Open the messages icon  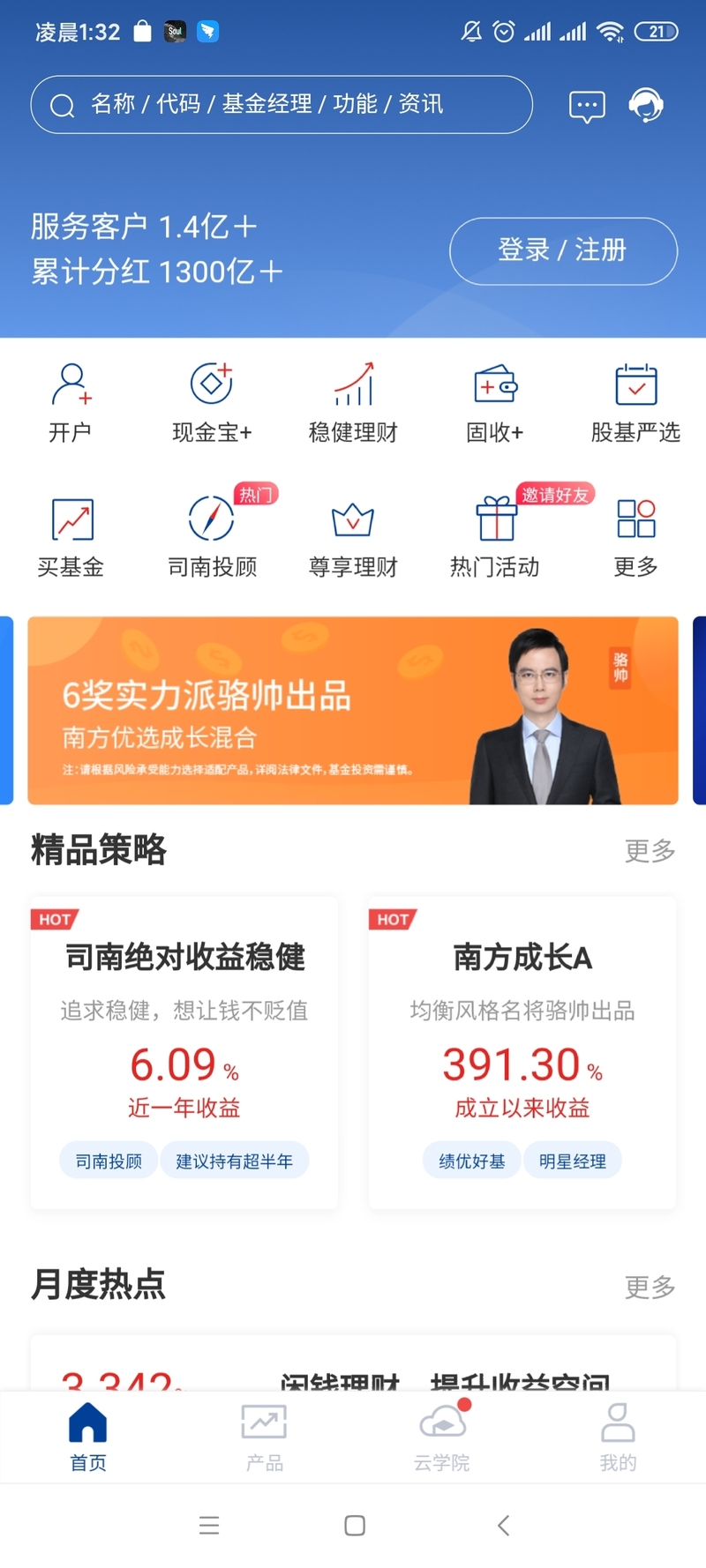[587, 107]
